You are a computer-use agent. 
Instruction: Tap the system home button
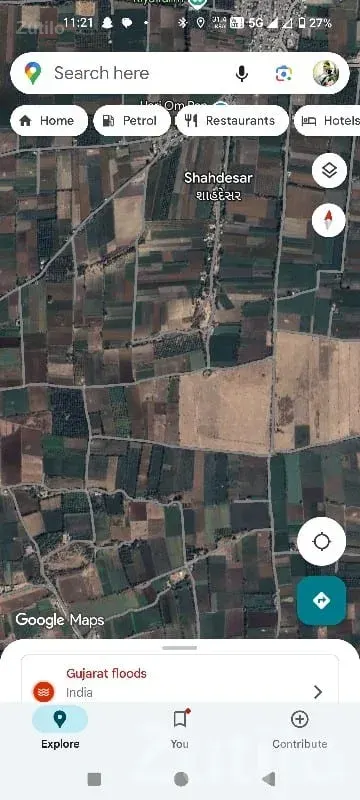pos(181,779)
